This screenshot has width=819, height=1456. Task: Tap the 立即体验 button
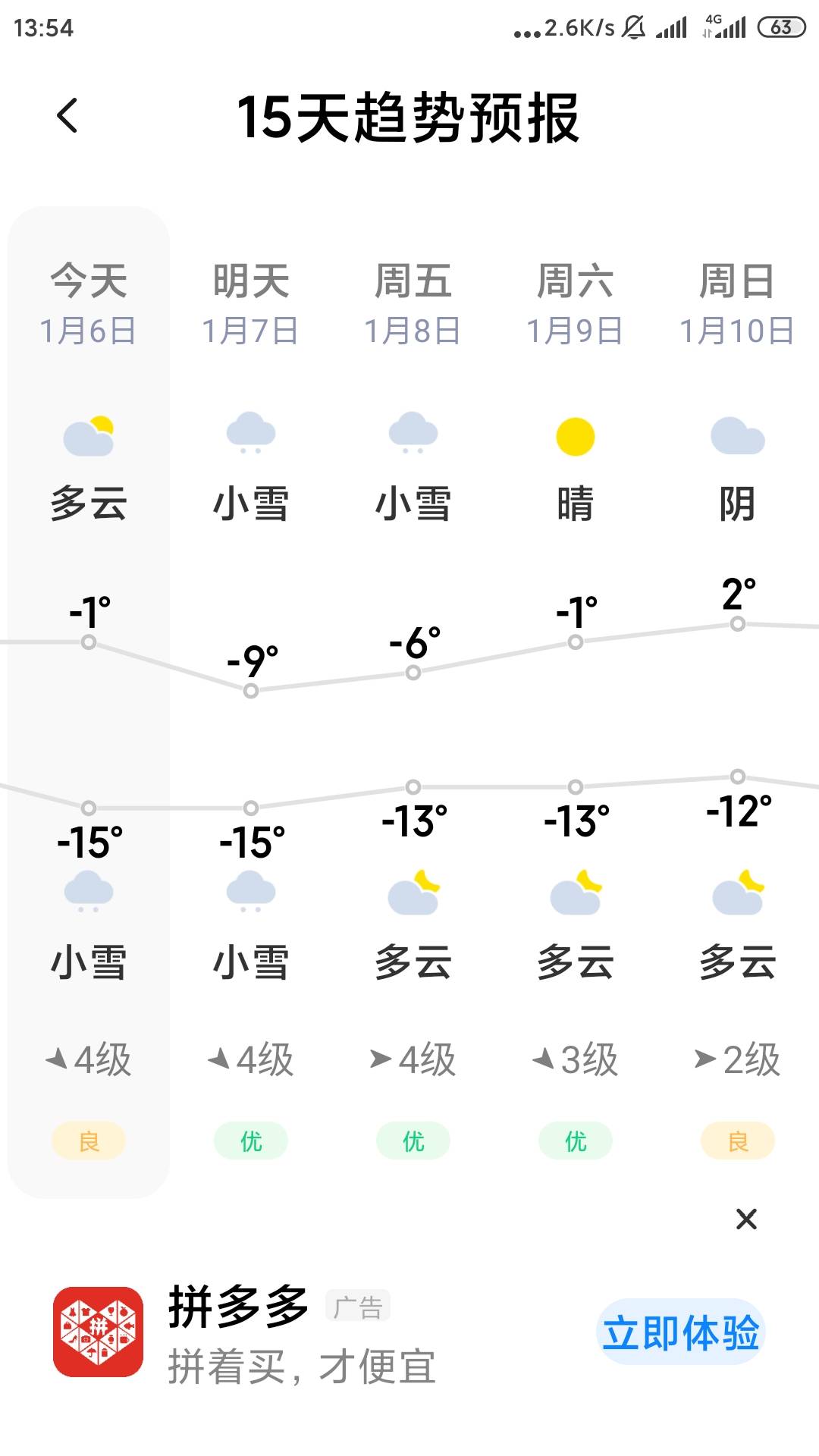(680, 1332)
